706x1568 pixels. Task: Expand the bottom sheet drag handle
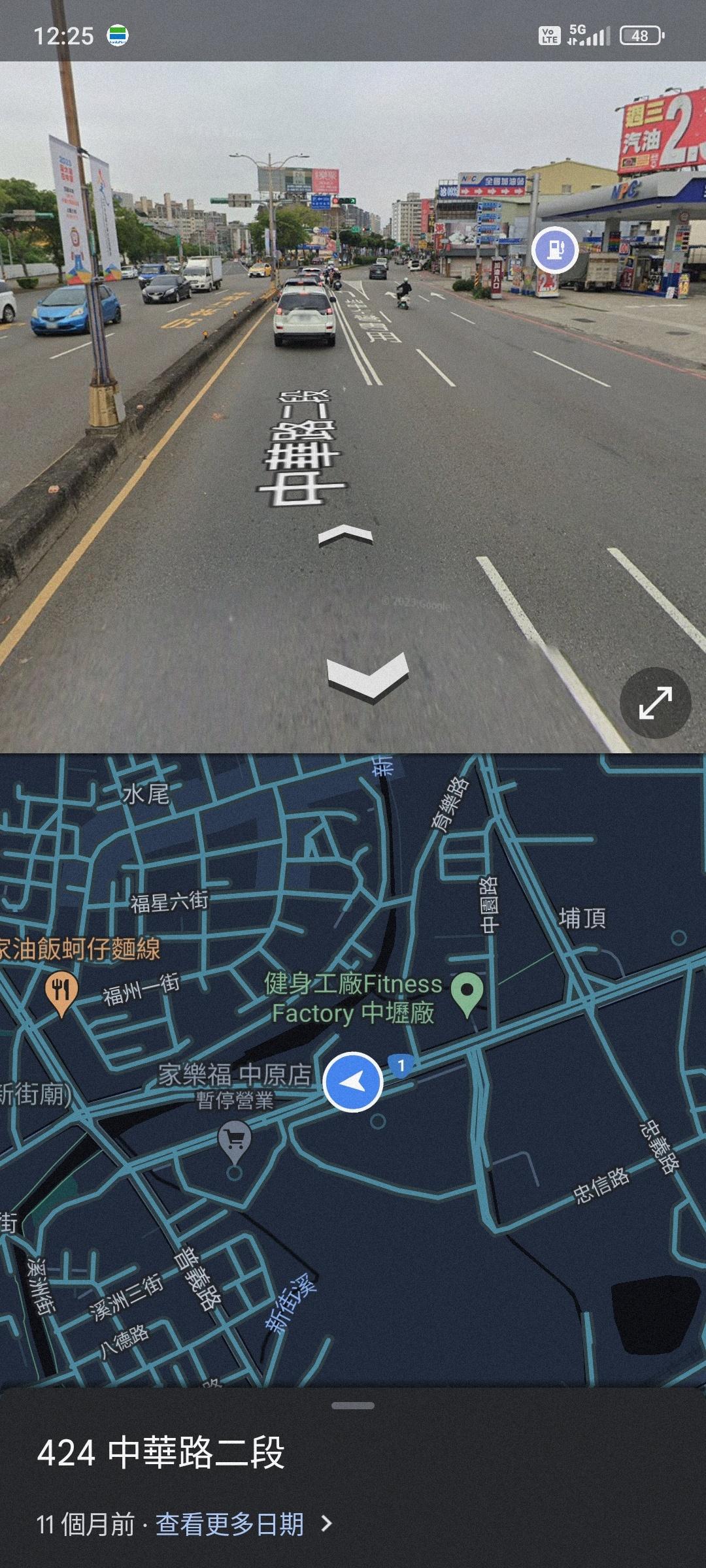(x=353, y=1405)
